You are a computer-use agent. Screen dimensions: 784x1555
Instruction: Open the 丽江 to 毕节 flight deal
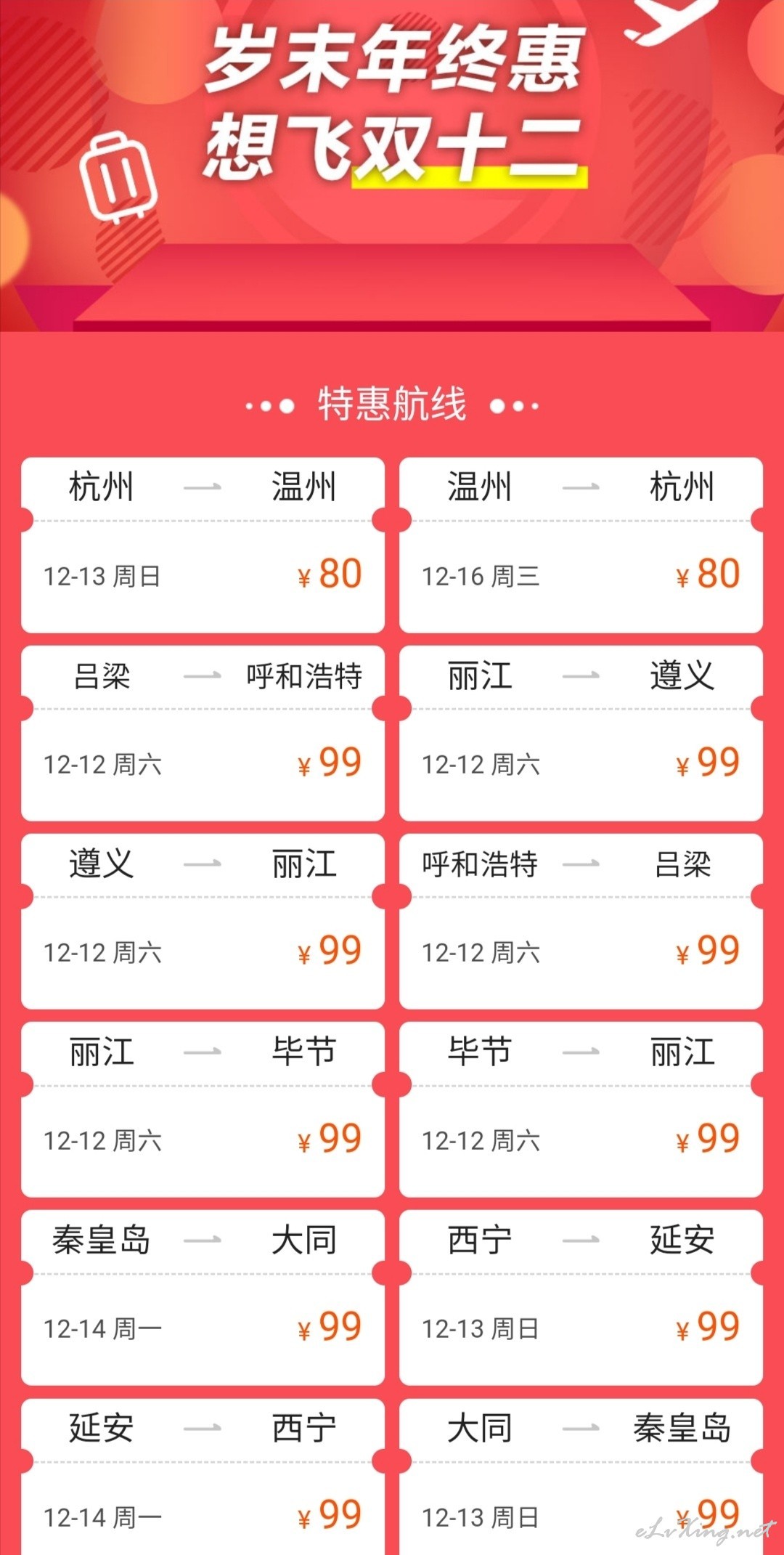[x=203, y=1109]
